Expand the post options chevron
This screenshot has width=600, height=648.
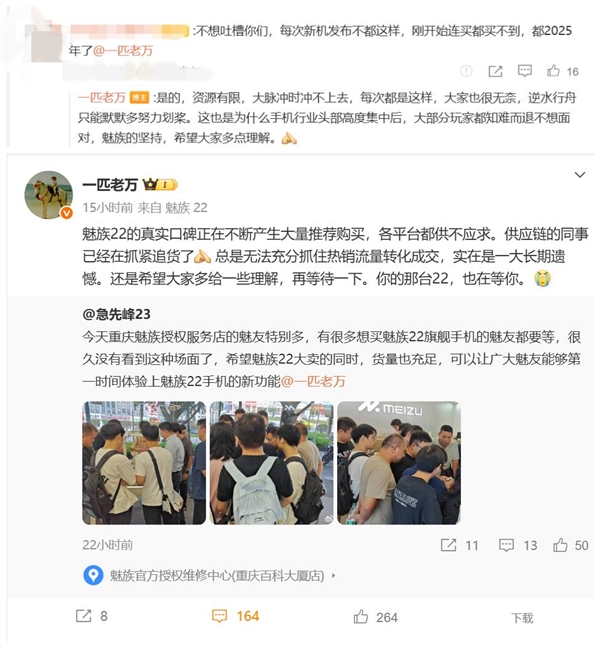tap(579, 175)
